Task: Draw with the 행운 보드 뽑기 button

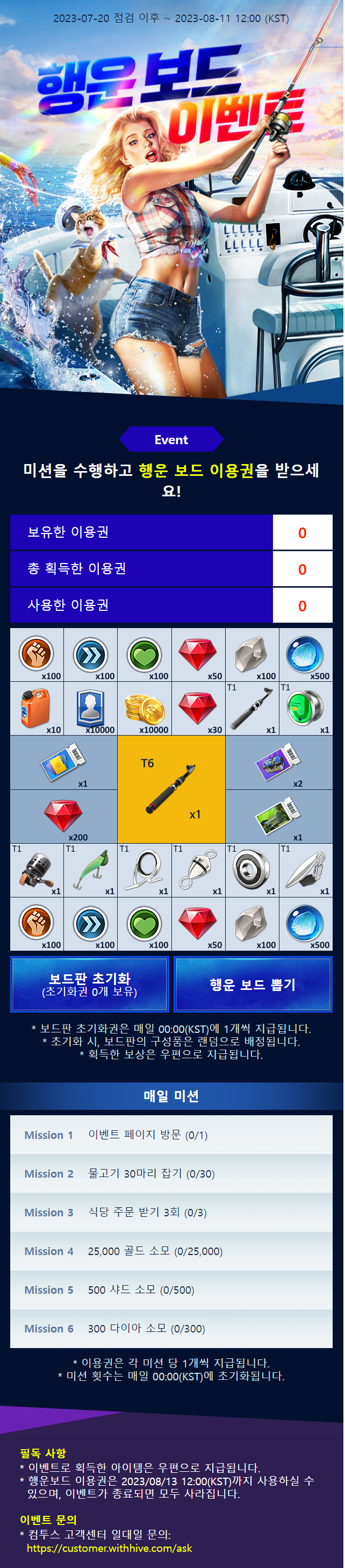Action: click(x=253, y=983)
